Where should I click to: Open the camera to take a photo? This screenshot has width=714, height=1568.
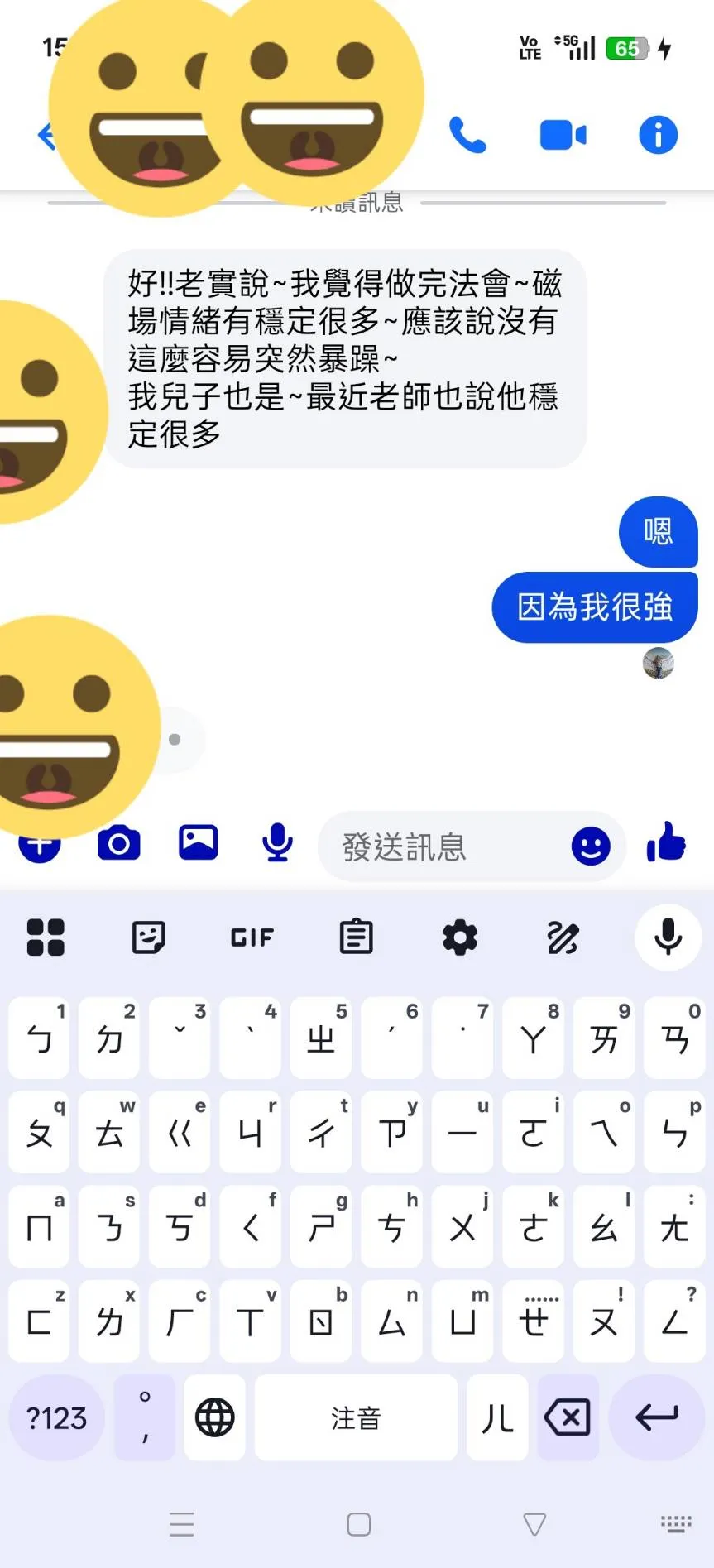pyautogui.click(x=119, y=844)
